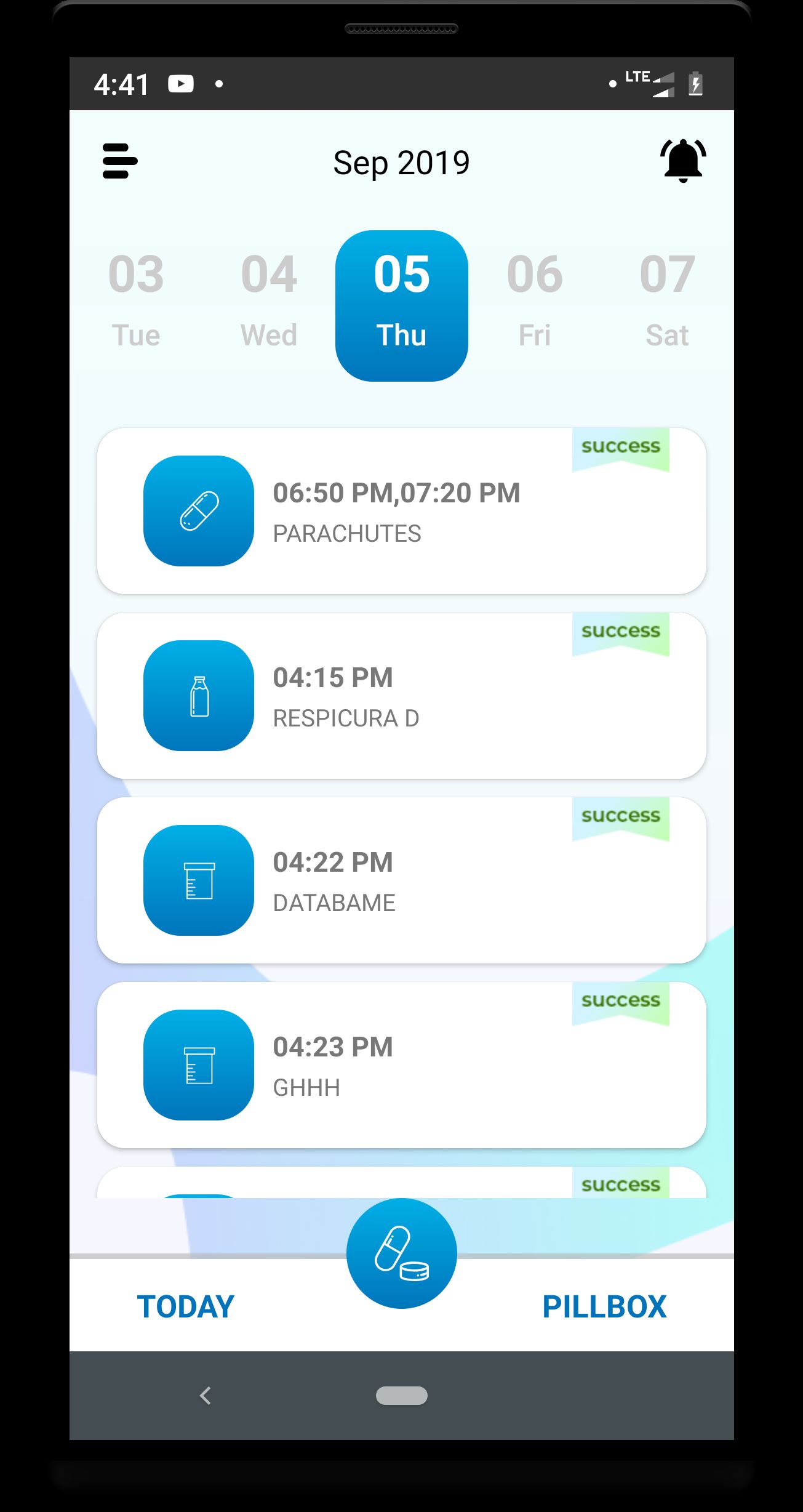
Task: Open the PARACHUTES medication card
Action: 402,511
